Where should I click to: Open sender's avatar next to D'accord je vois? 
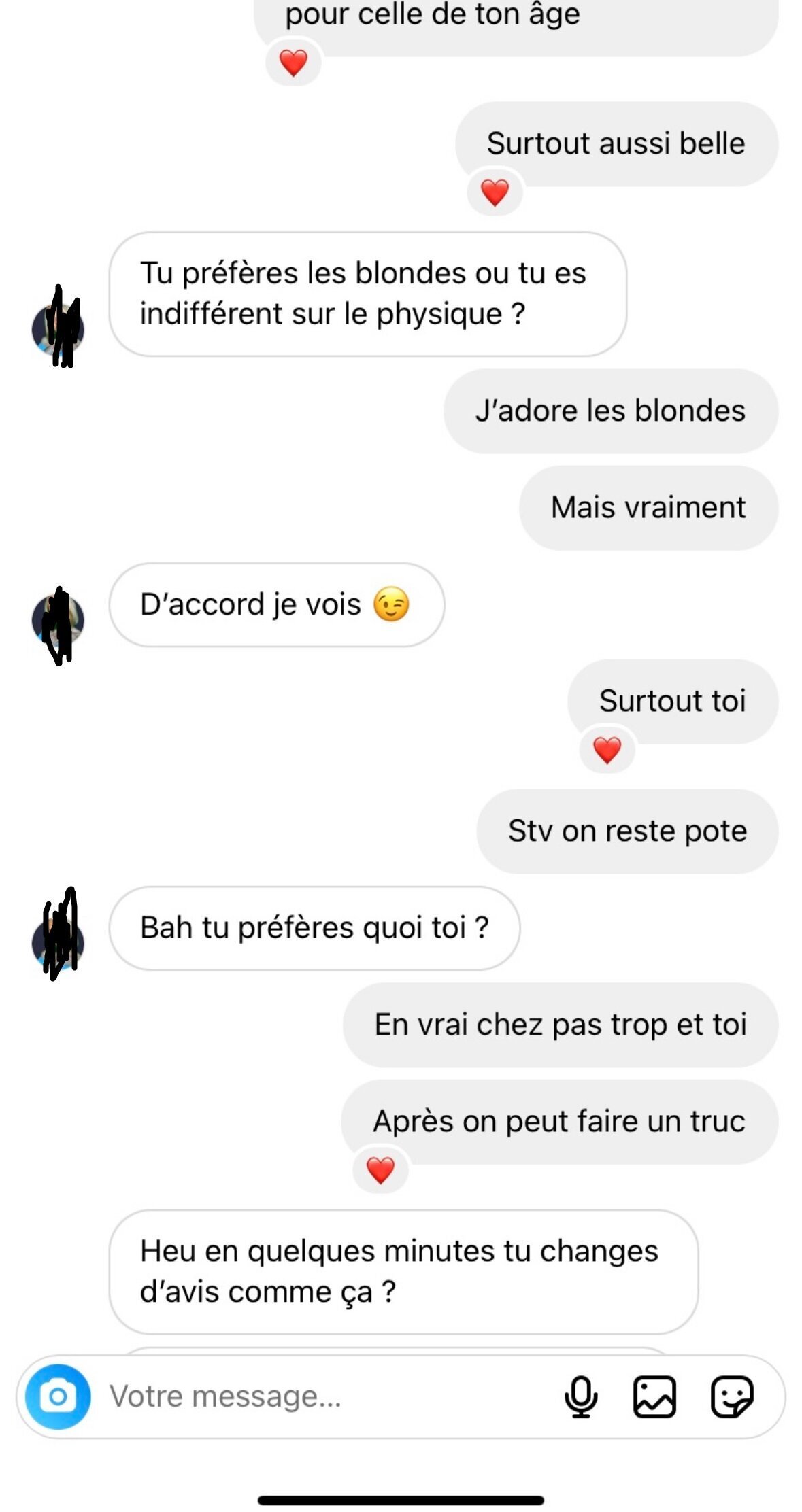[x=58, y=620]
